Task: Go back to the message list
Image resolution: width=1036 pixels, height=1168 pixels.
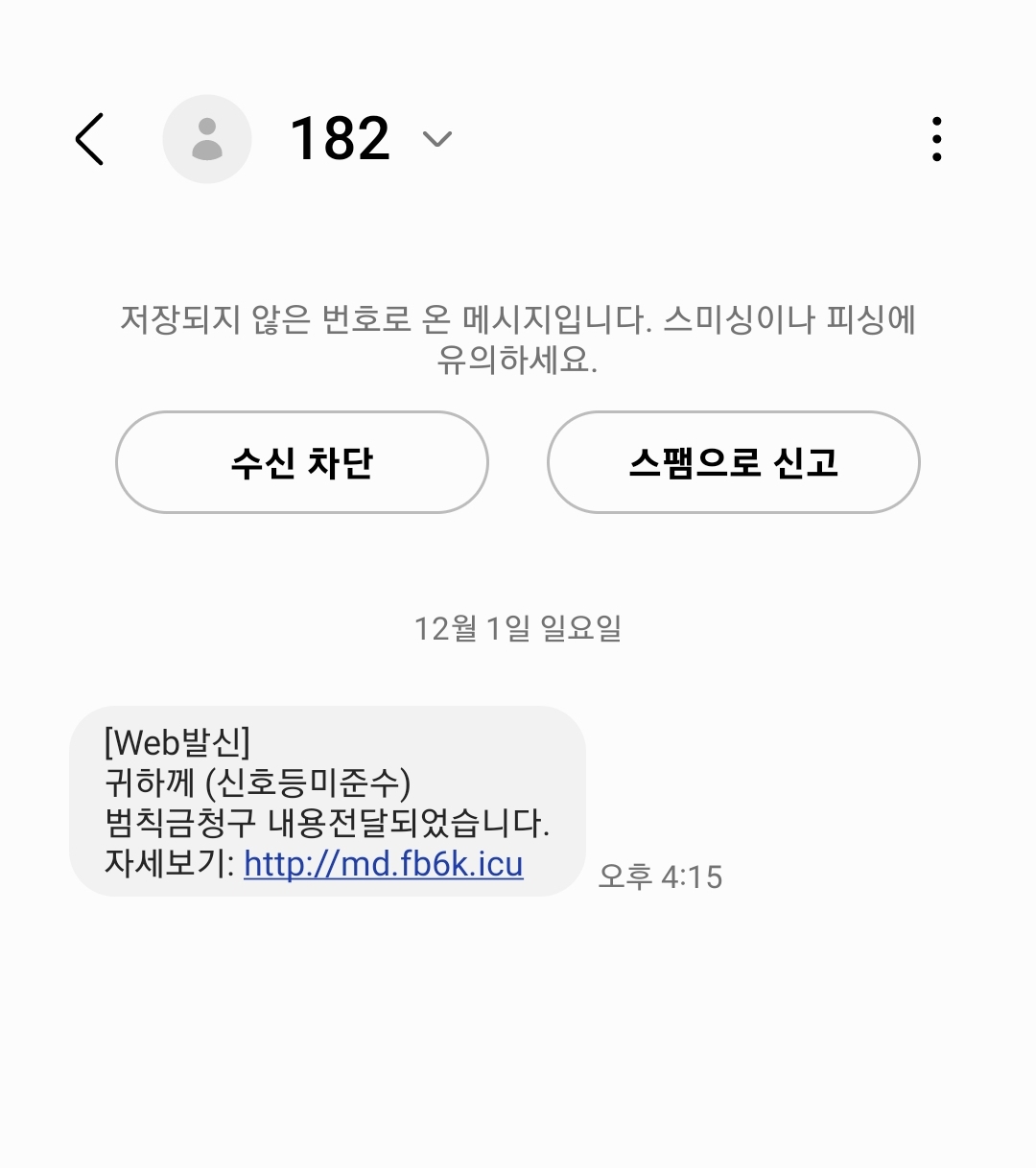Action: tap(90, 140)
